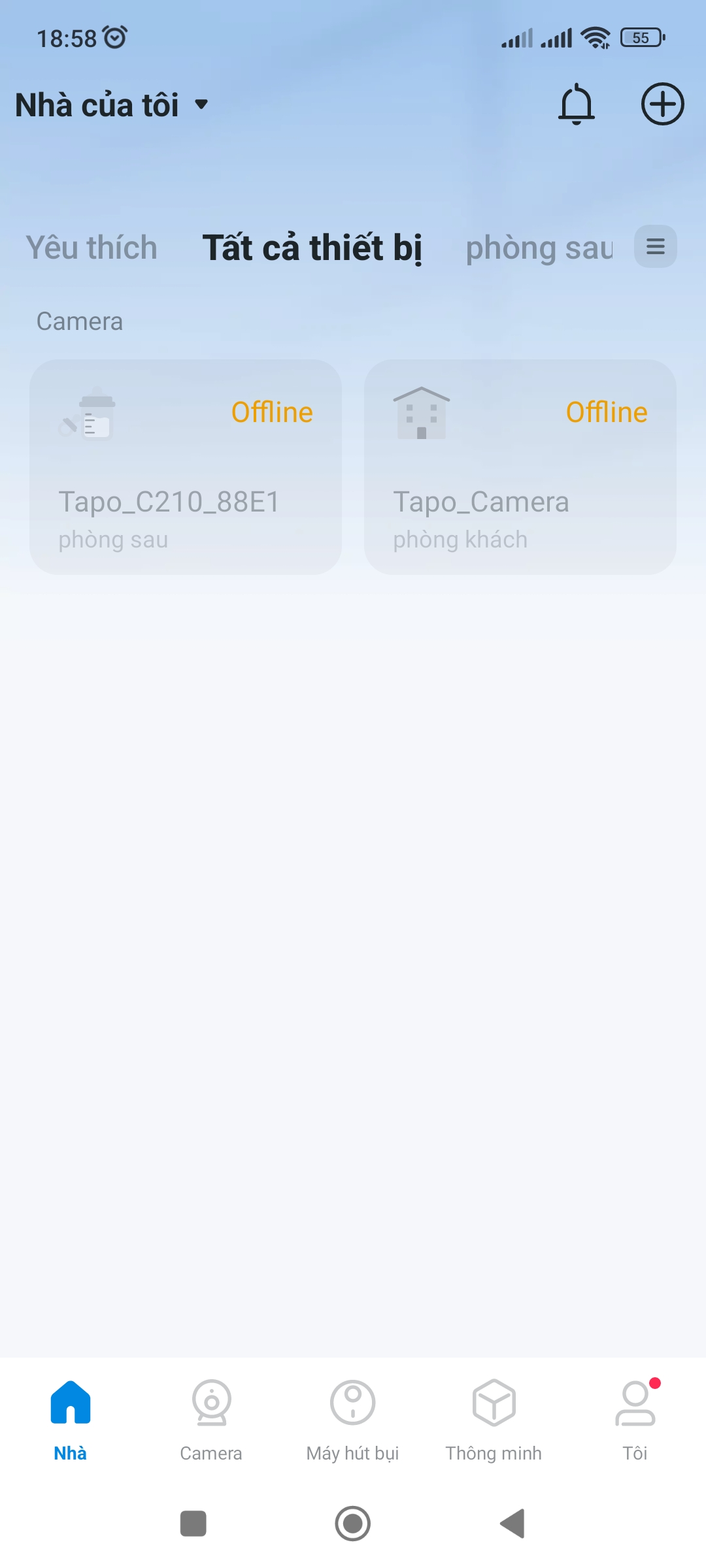This screenshot has height=1568, width=706.
Task: Tap the system back button
Action: [x=513, y=1524]
